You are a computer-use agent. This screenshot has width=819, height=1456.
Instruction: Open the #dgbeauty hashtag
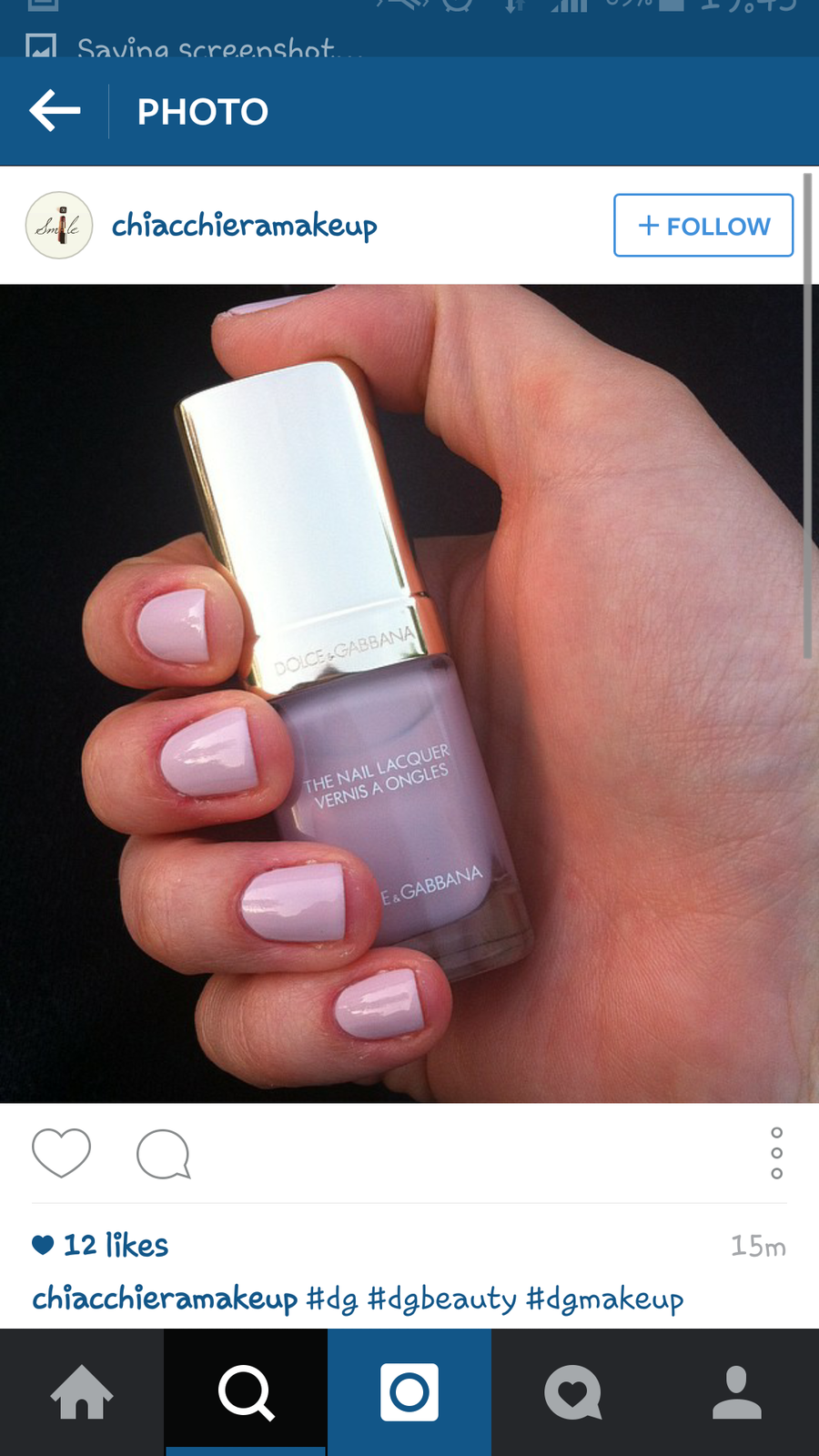(x=442, y=1299)
